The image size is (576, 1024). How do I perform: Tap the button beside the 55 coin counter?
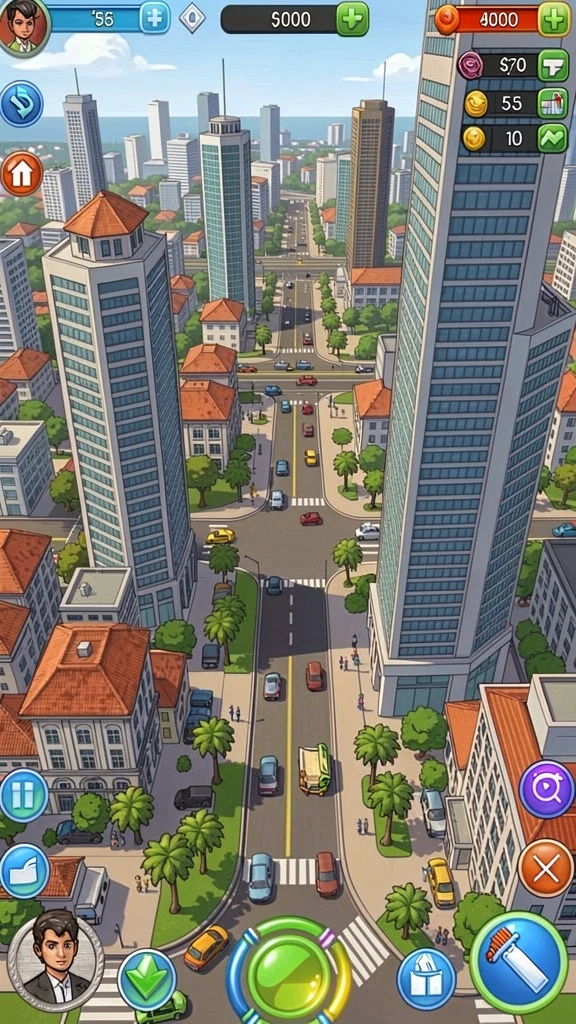(552, 103)
